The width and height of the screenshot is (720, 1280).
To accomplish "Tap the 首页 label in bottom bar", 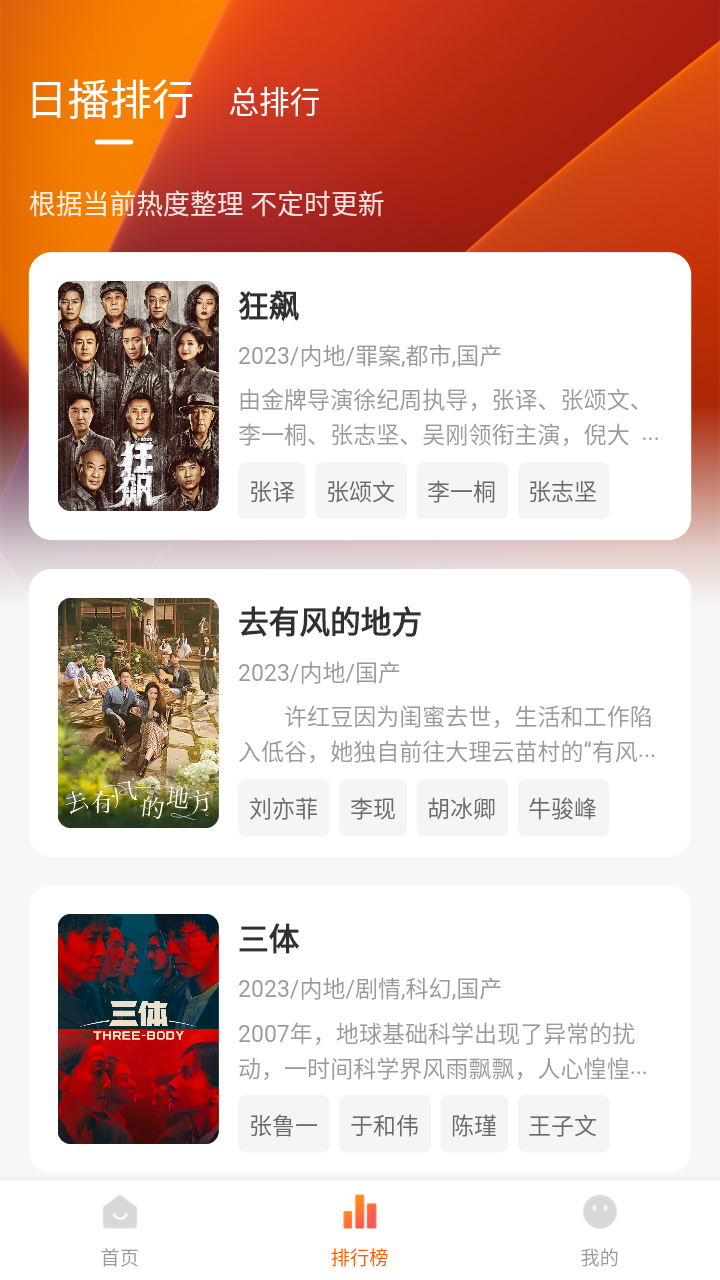I will tap(119, 1256).
